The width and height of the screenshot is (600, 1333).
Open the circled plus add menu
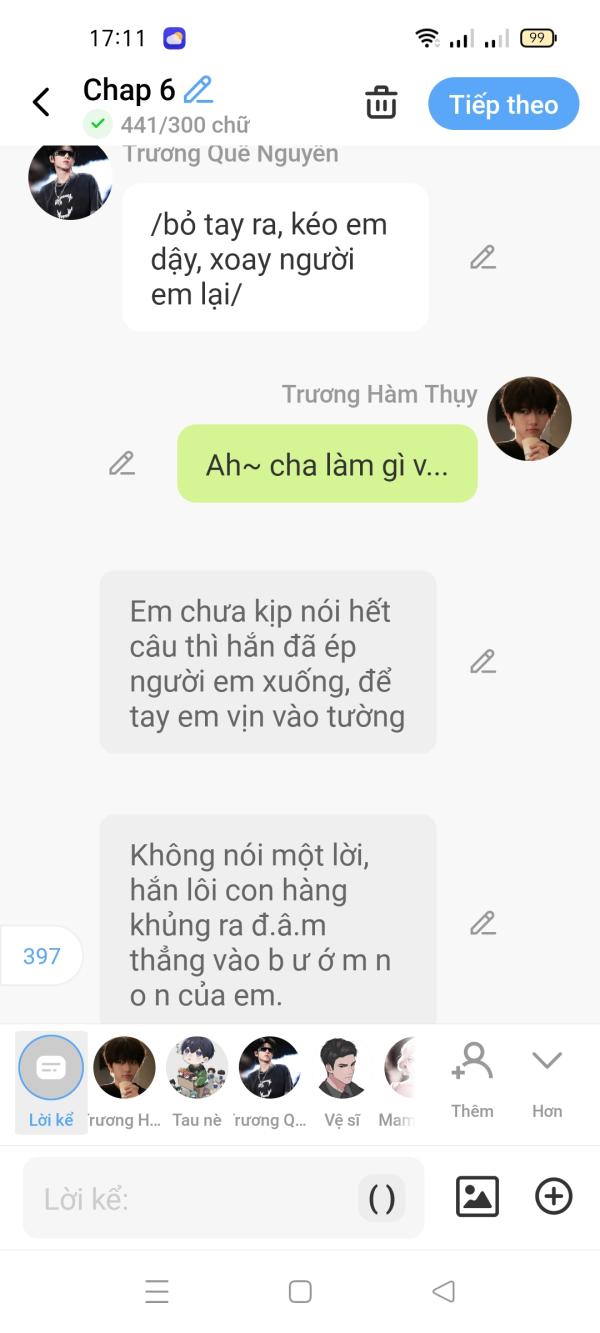[x=554, y=1197]
